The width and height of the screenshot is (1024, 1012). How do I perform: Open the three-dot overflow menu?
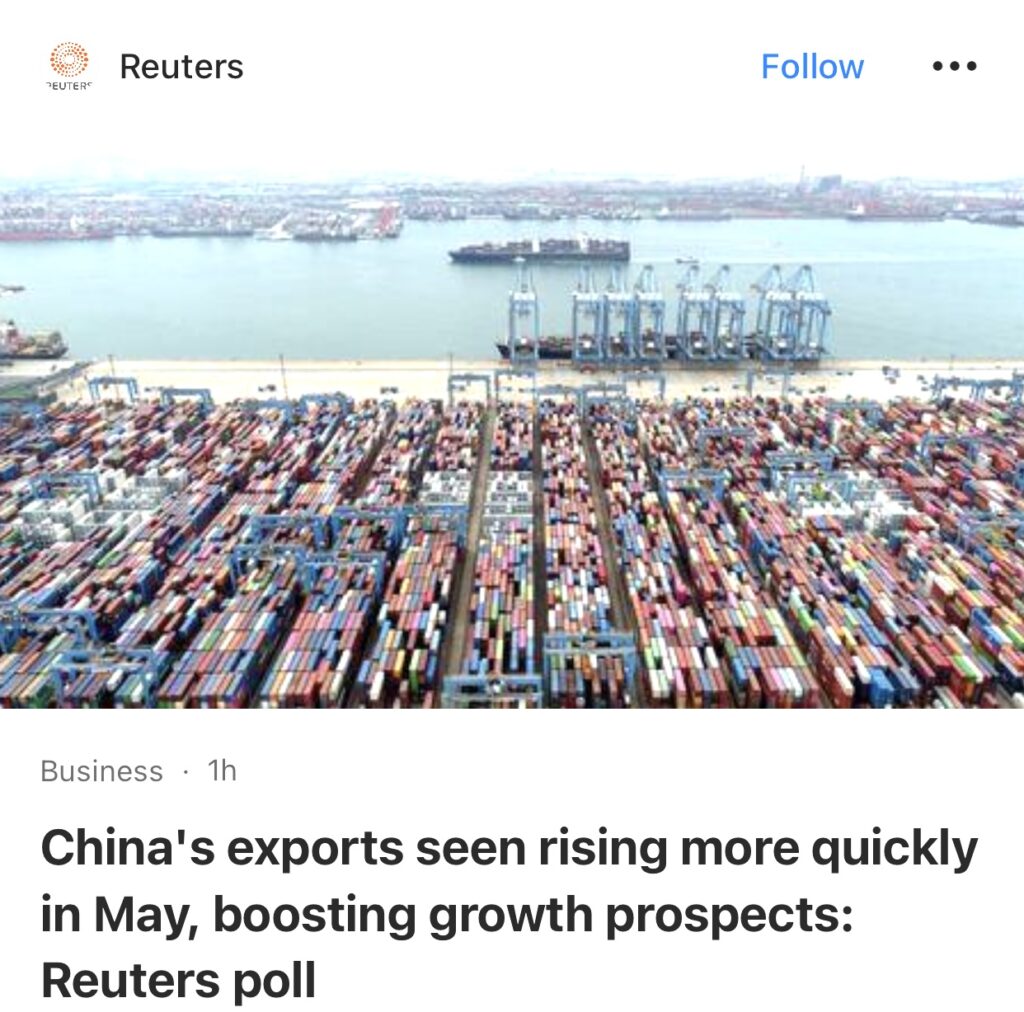pyautogui.click(x=954, y=67)
